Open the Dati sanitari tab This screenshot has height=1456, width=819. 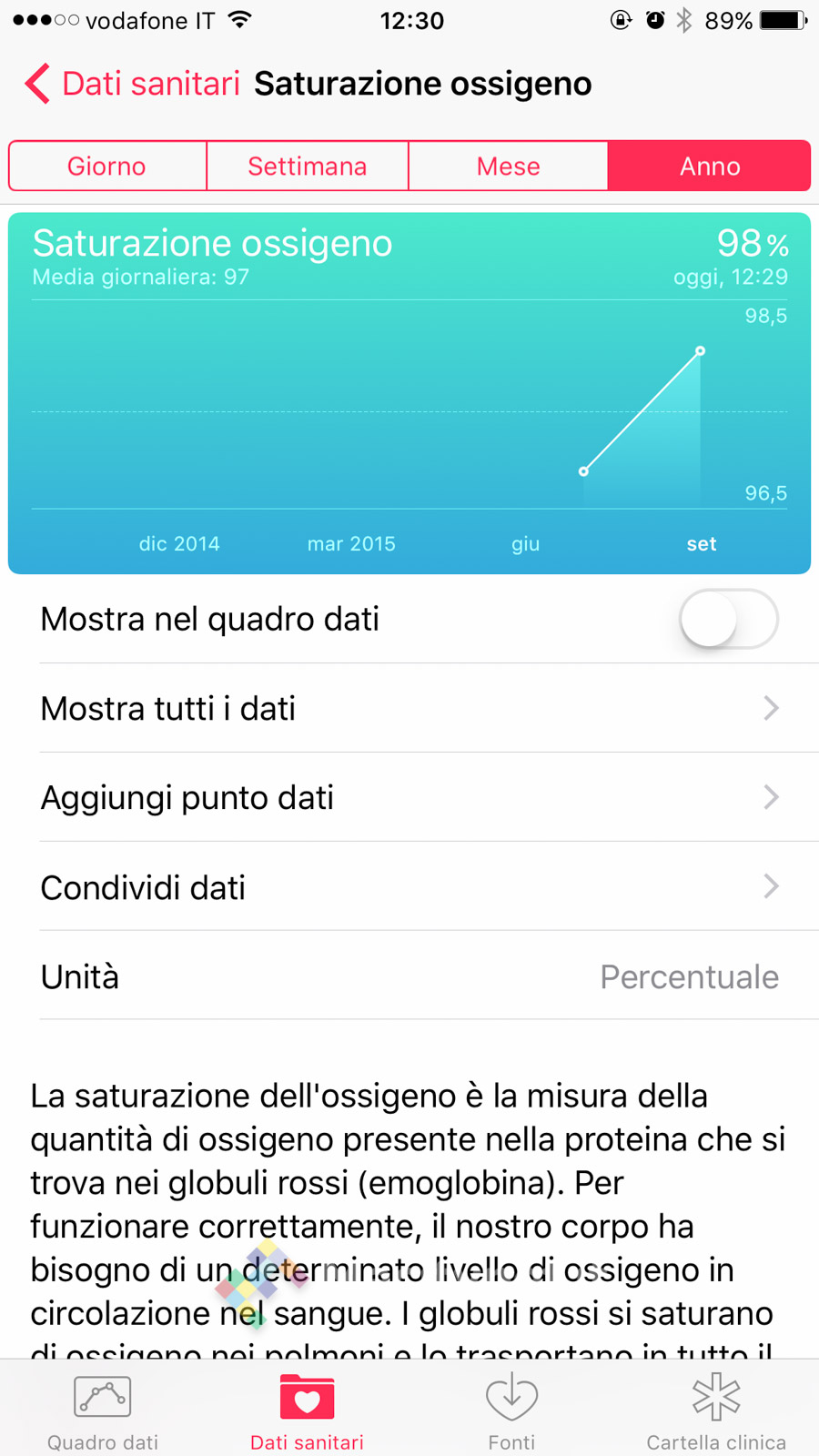click(x=307, y=1410)
